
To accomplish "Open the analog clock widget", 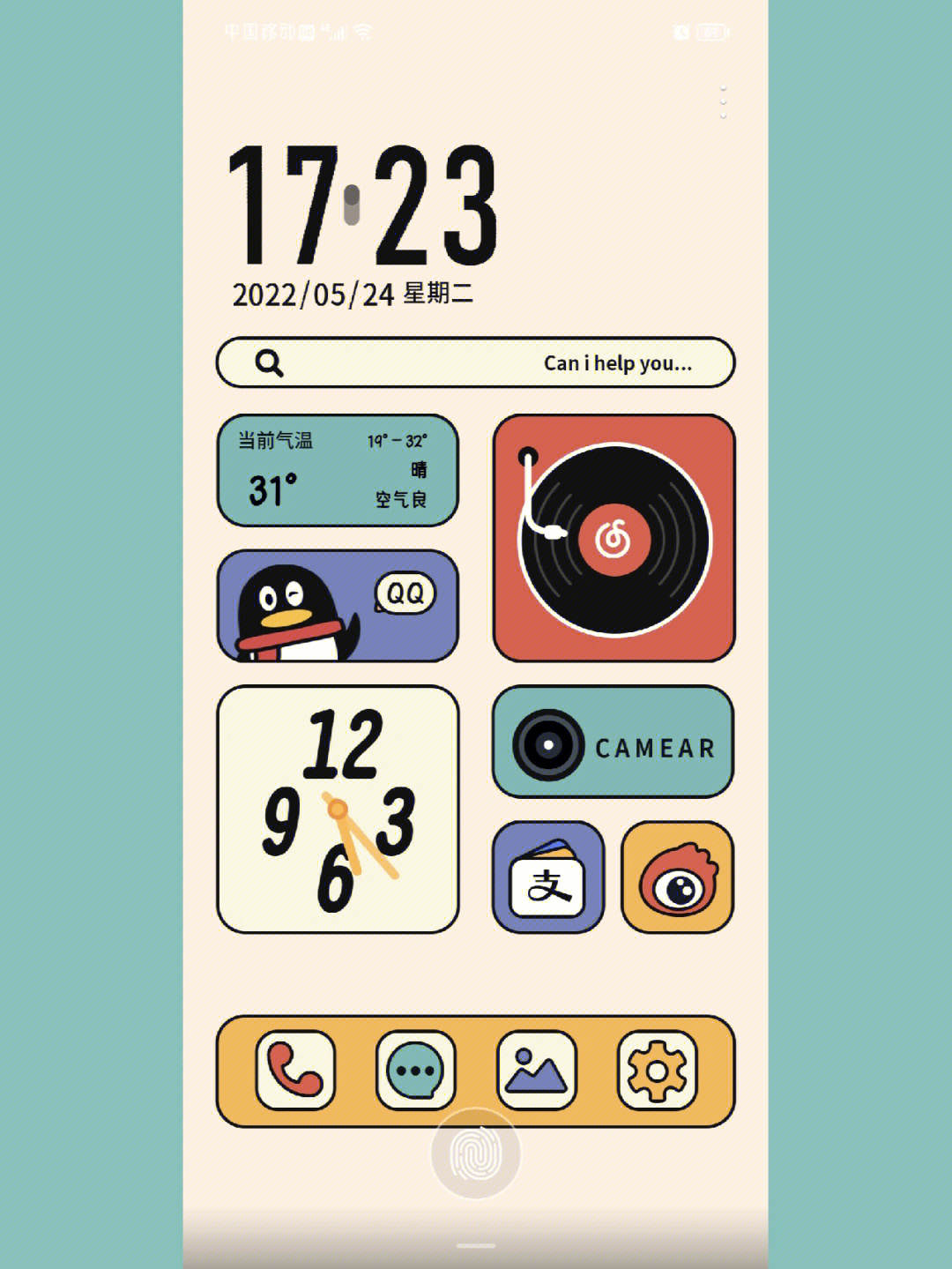I will pyautogui.click(x=338, y=810).
